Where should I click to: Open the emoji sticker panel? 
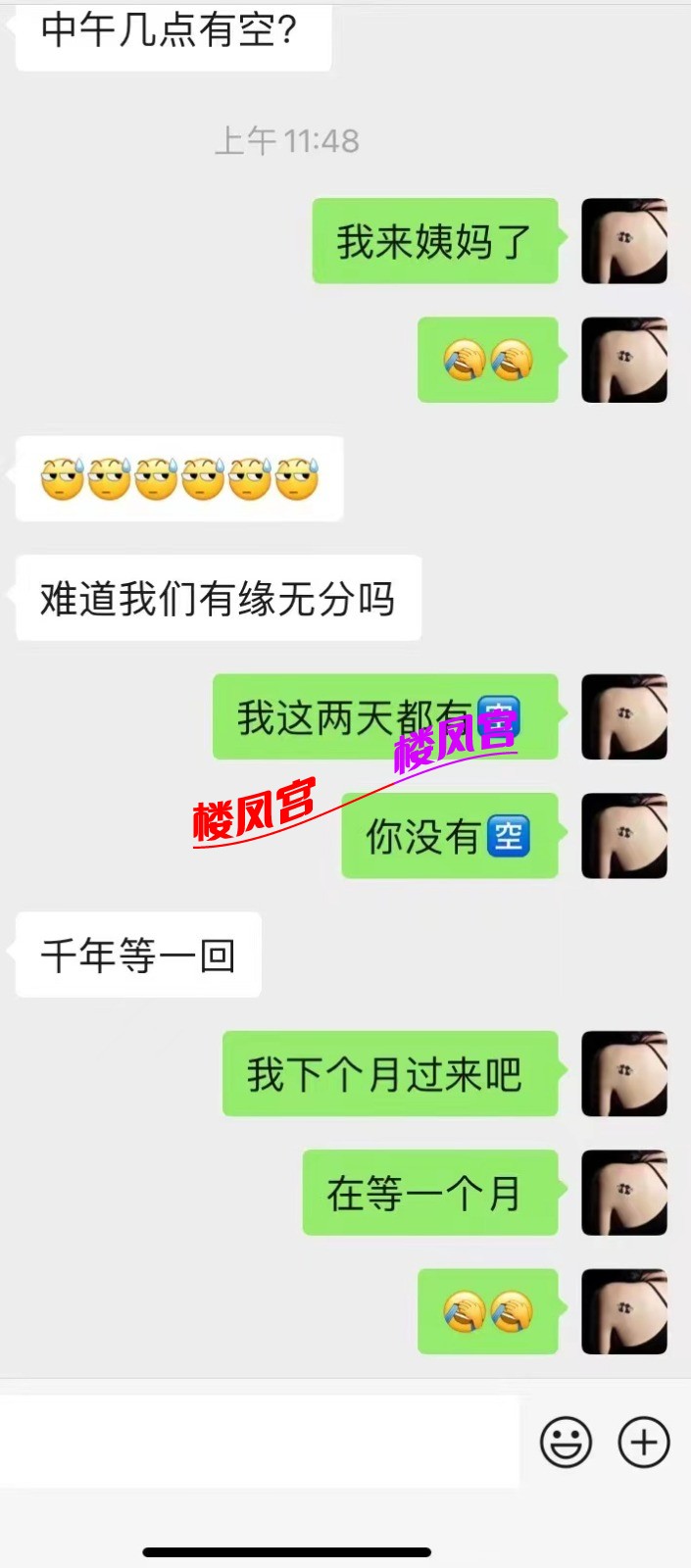click(x=566, y=1443)
